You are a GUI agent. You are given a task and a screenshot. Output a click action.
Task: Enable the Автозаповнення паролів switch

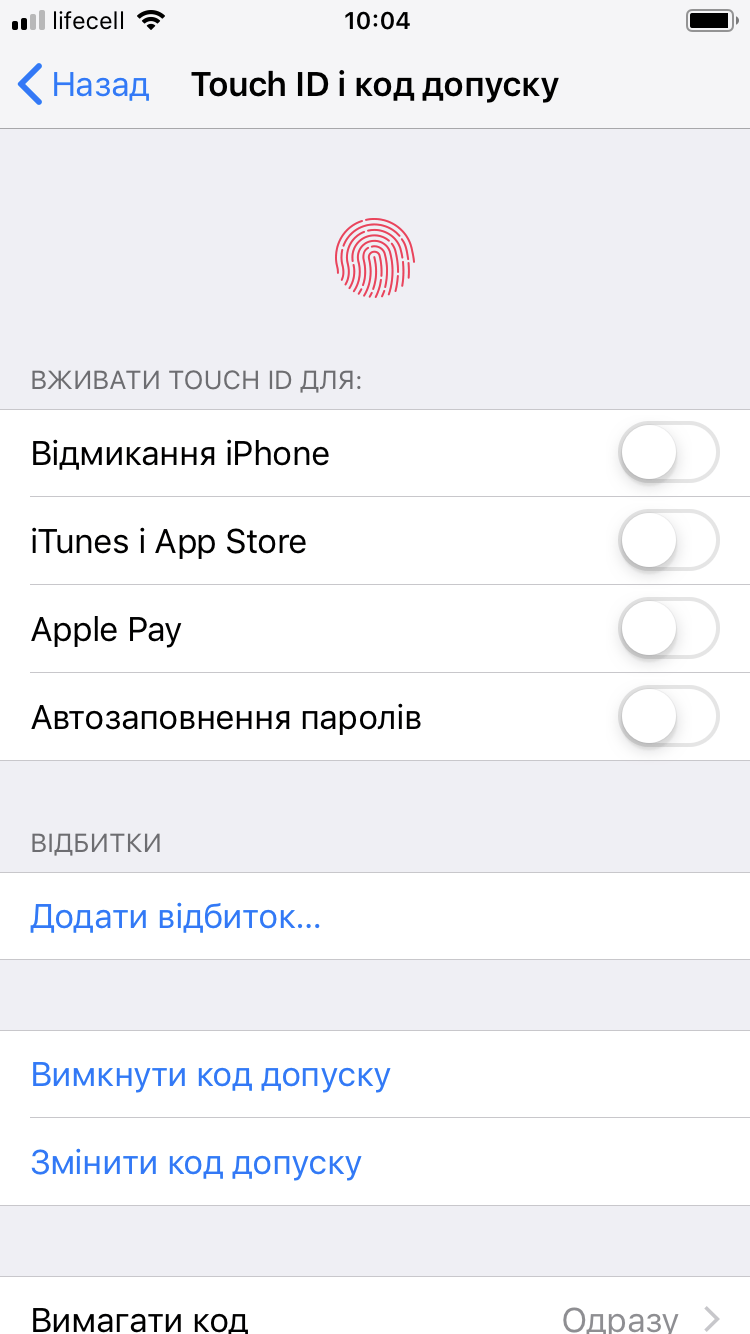pos(669,717)
